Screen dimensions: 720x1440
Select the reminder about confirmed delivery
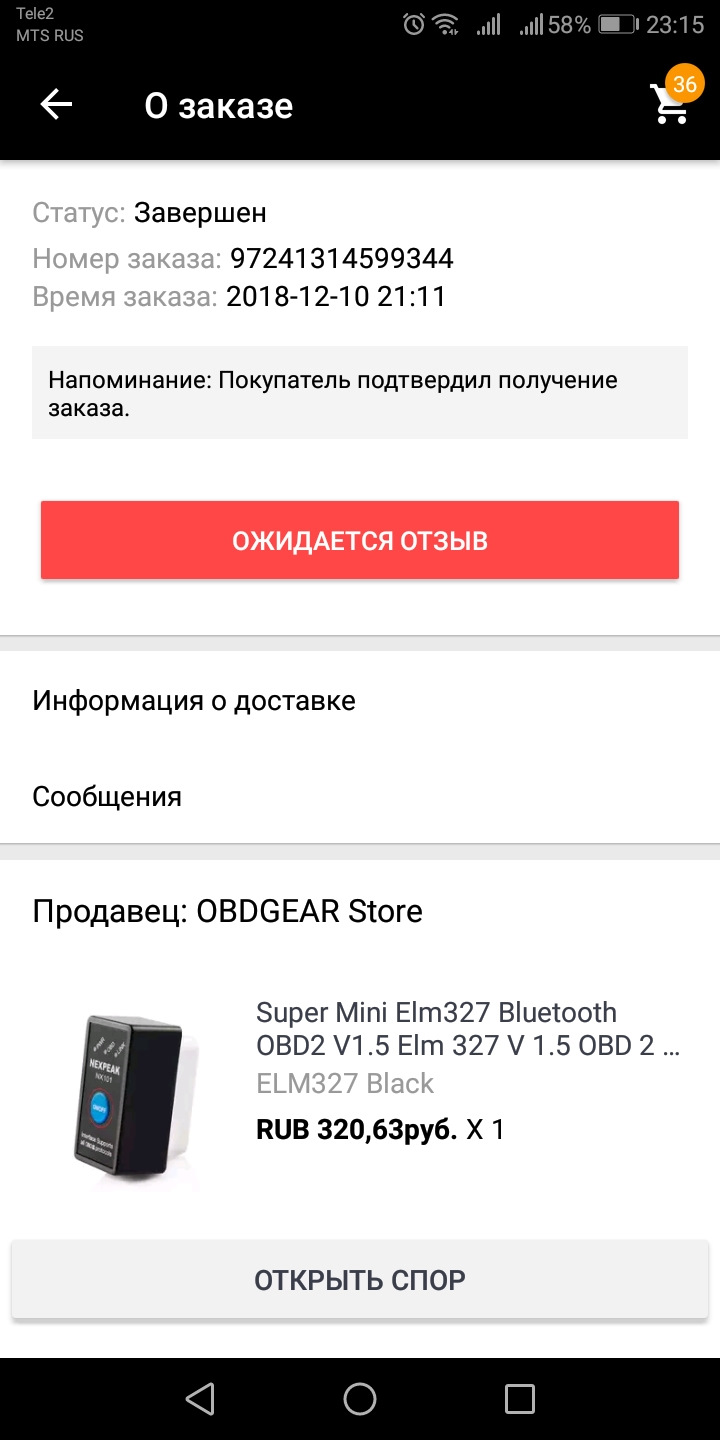tap(360, 391)
